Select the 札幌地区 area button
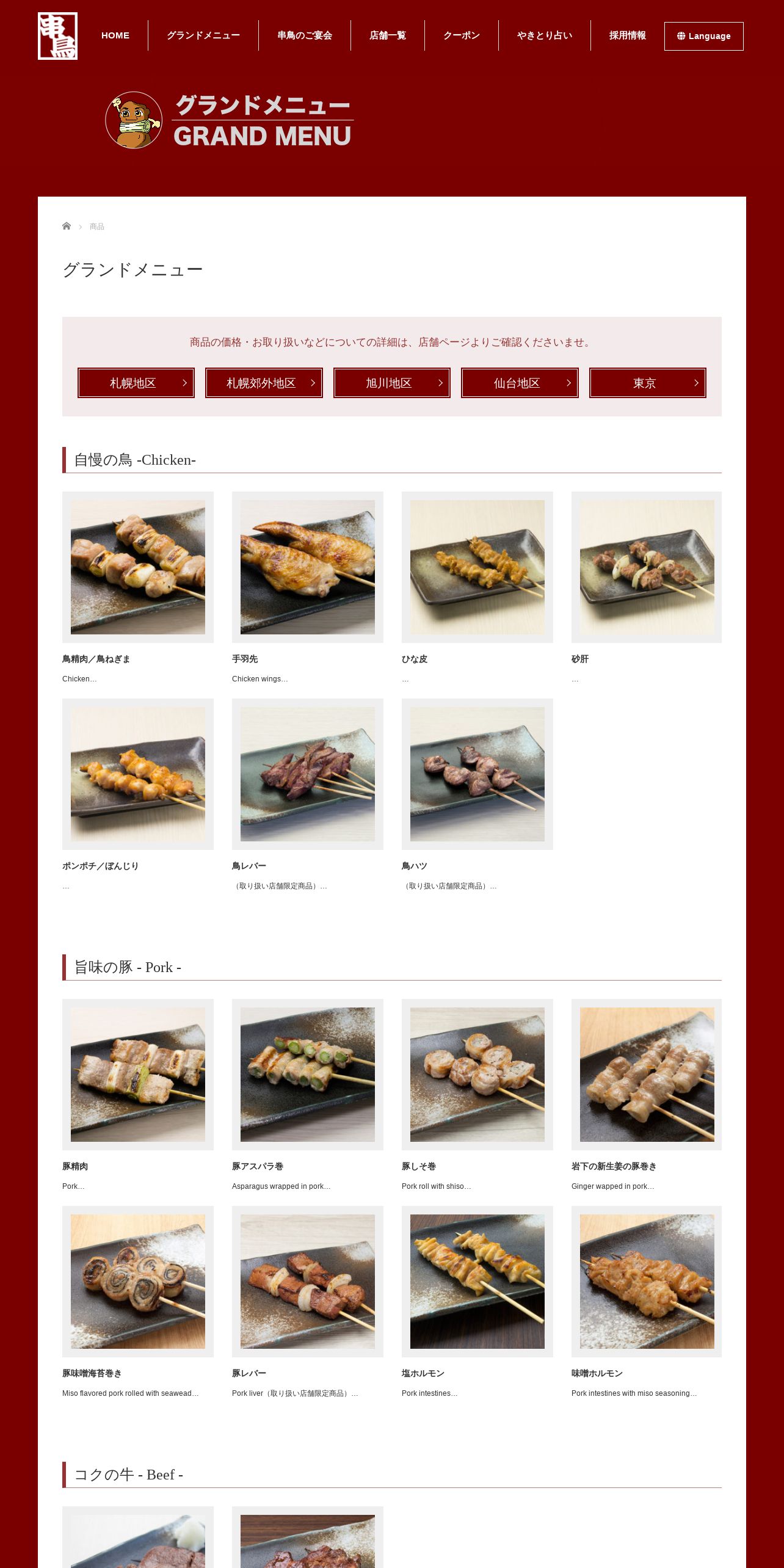Image resolution: width=784 pixels, height=1568 pixels. click(136, 383)
